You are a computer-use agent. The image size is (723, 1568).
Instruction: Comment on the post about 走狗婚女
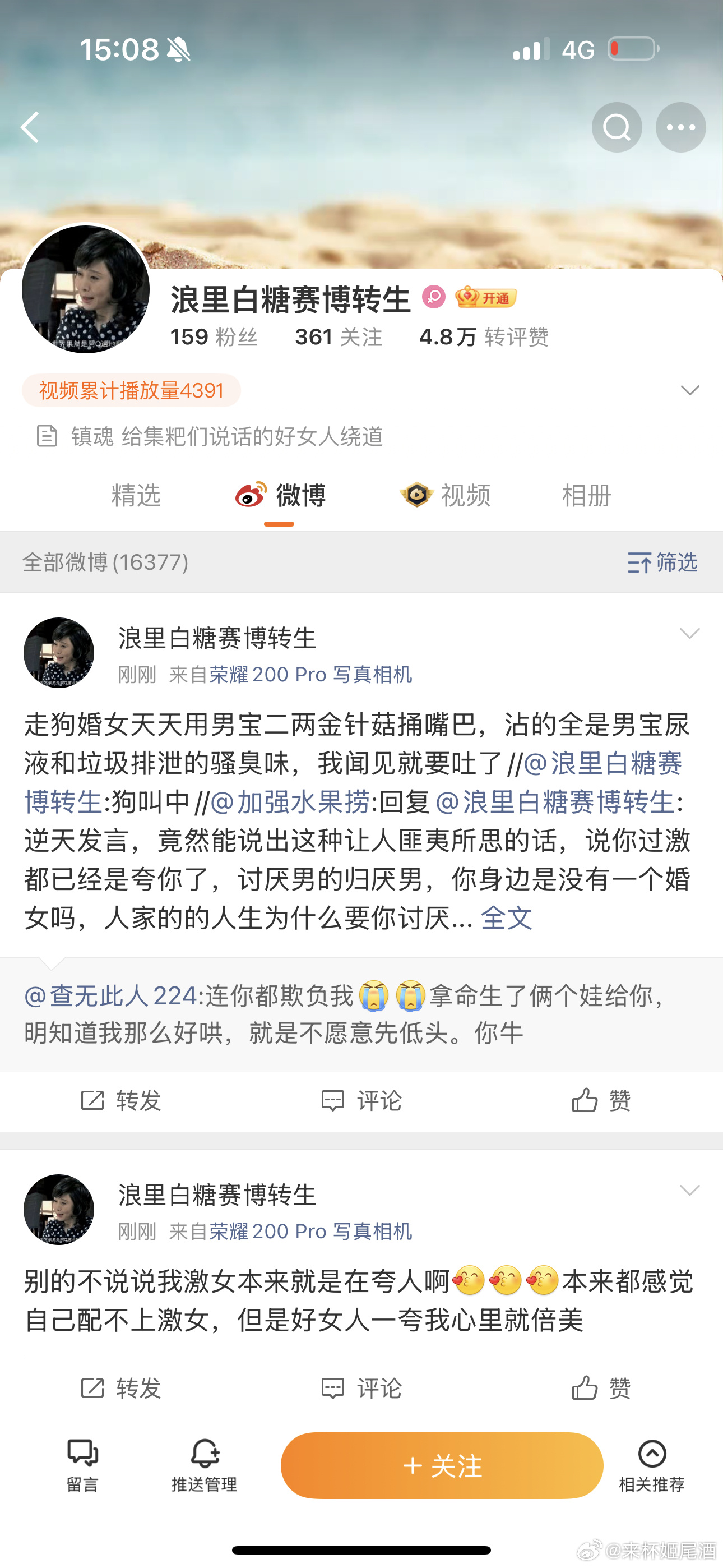361,1100
